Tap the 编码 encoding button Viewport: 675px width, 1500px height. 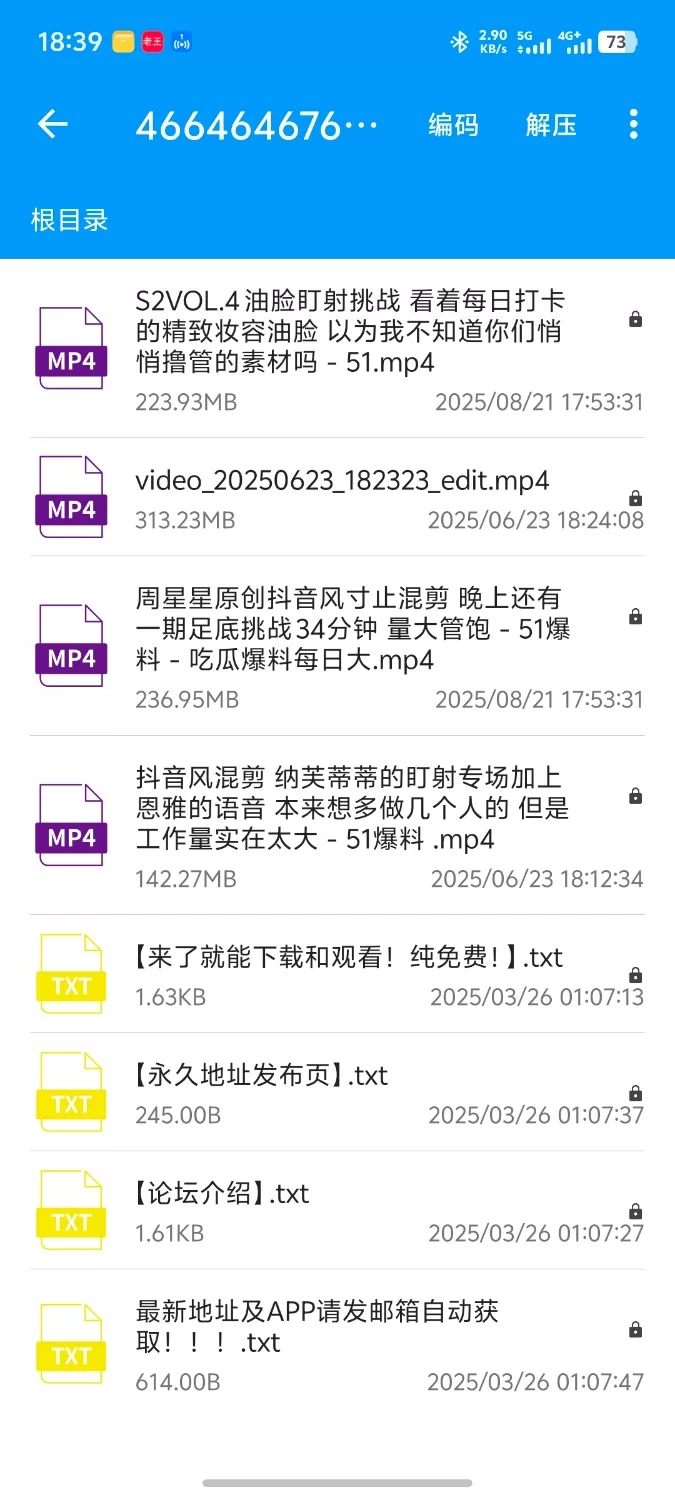[453, 125]
